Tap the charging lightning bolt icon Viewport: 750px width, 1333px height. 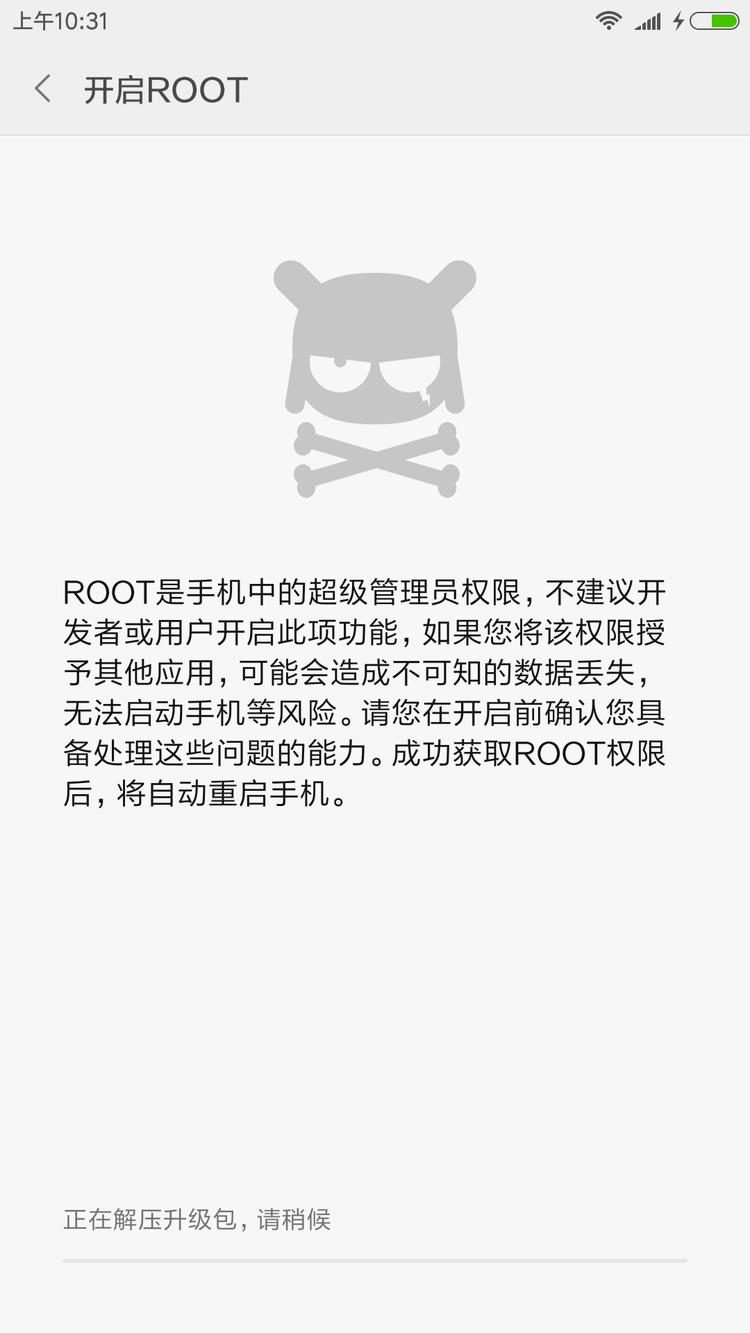(x=679, y=20)
